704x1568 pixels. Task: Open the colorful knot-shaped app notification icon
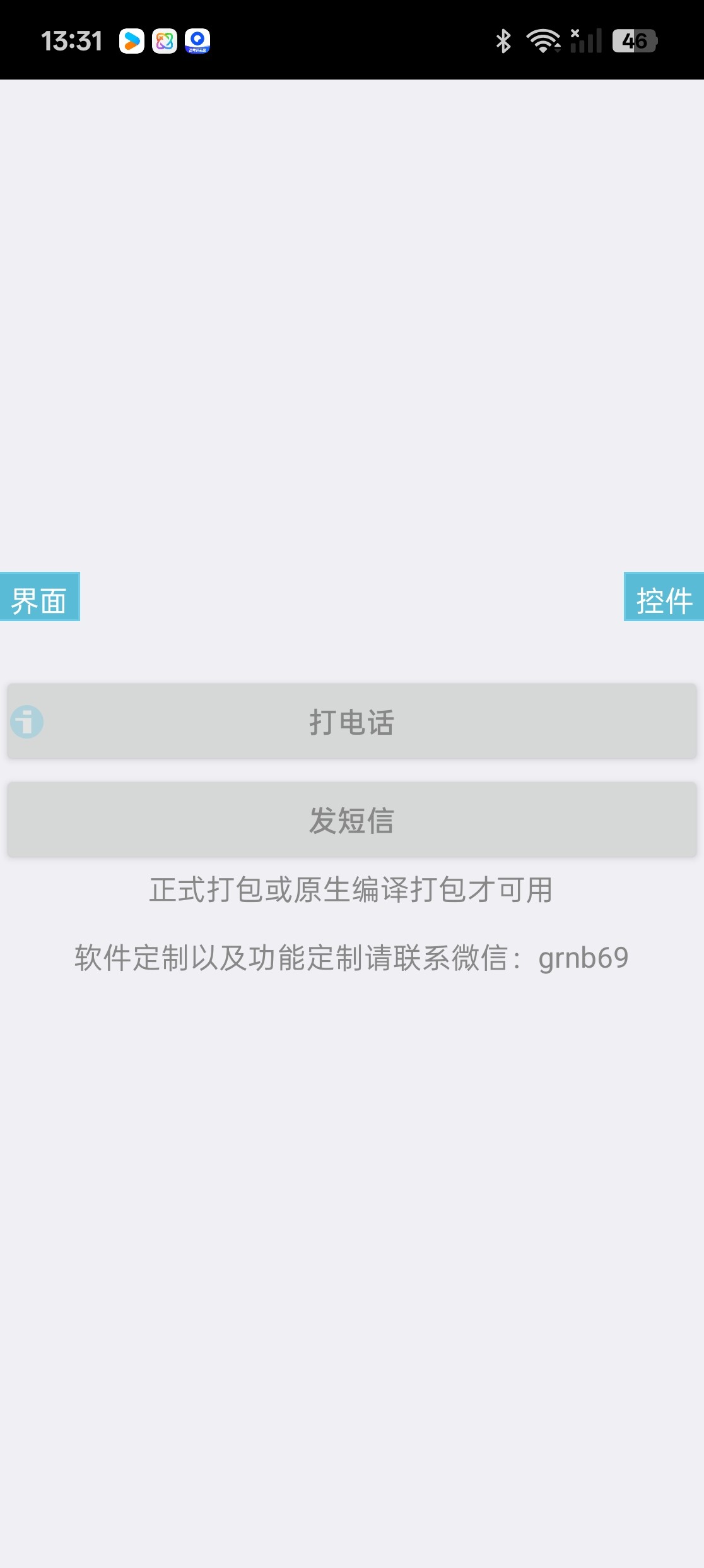pos(163,42)
